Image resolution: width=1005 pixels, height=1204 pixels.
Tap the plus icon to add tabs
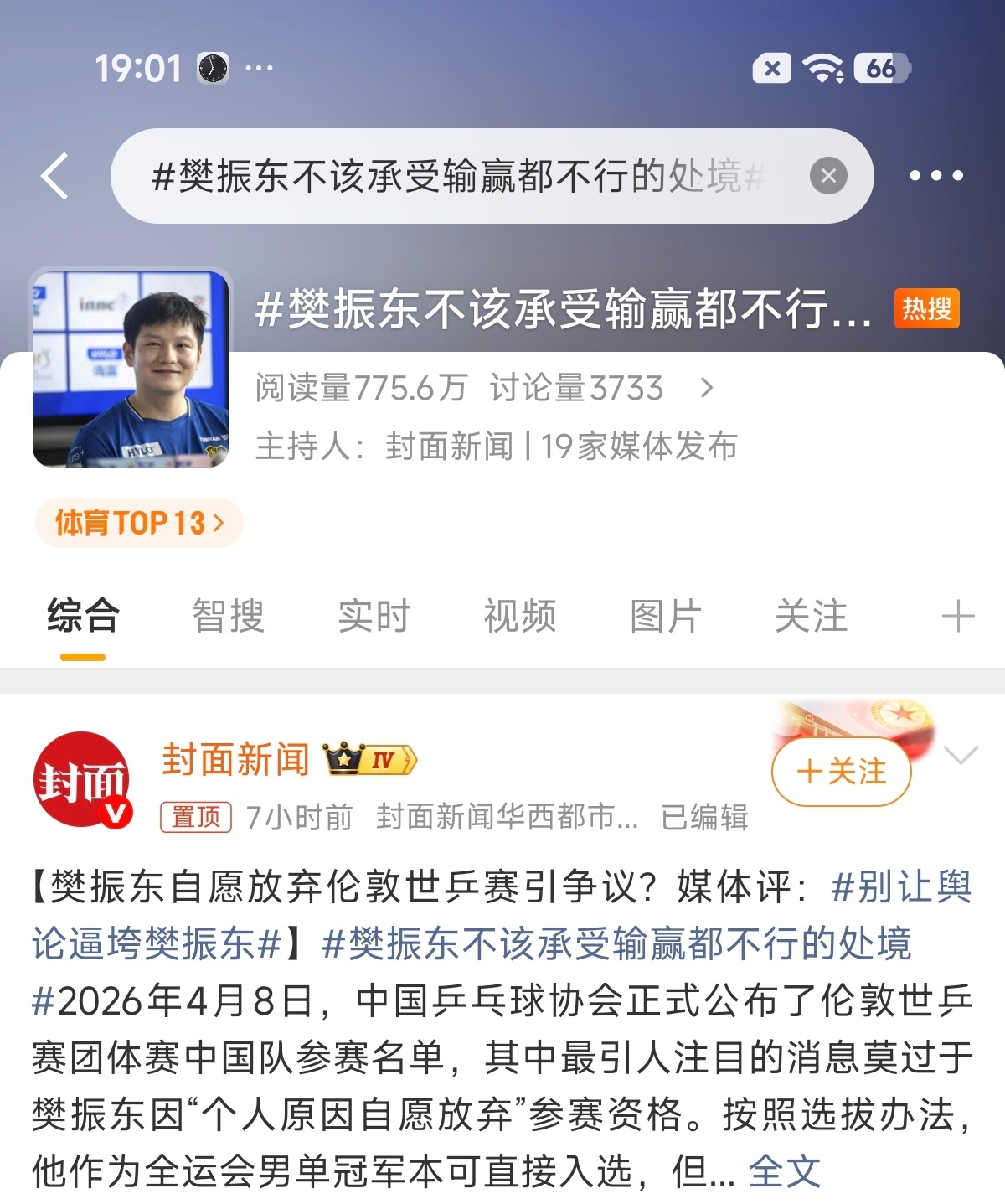pyautogui.click(x=956, y=616)
